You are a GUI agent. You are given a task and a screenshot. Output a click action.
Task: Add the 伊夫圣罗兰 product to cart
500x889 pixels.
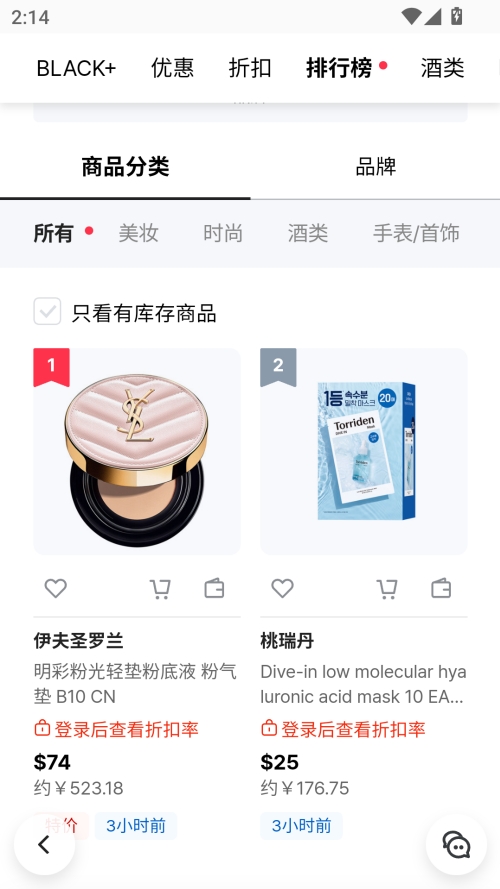coord(160,589)
